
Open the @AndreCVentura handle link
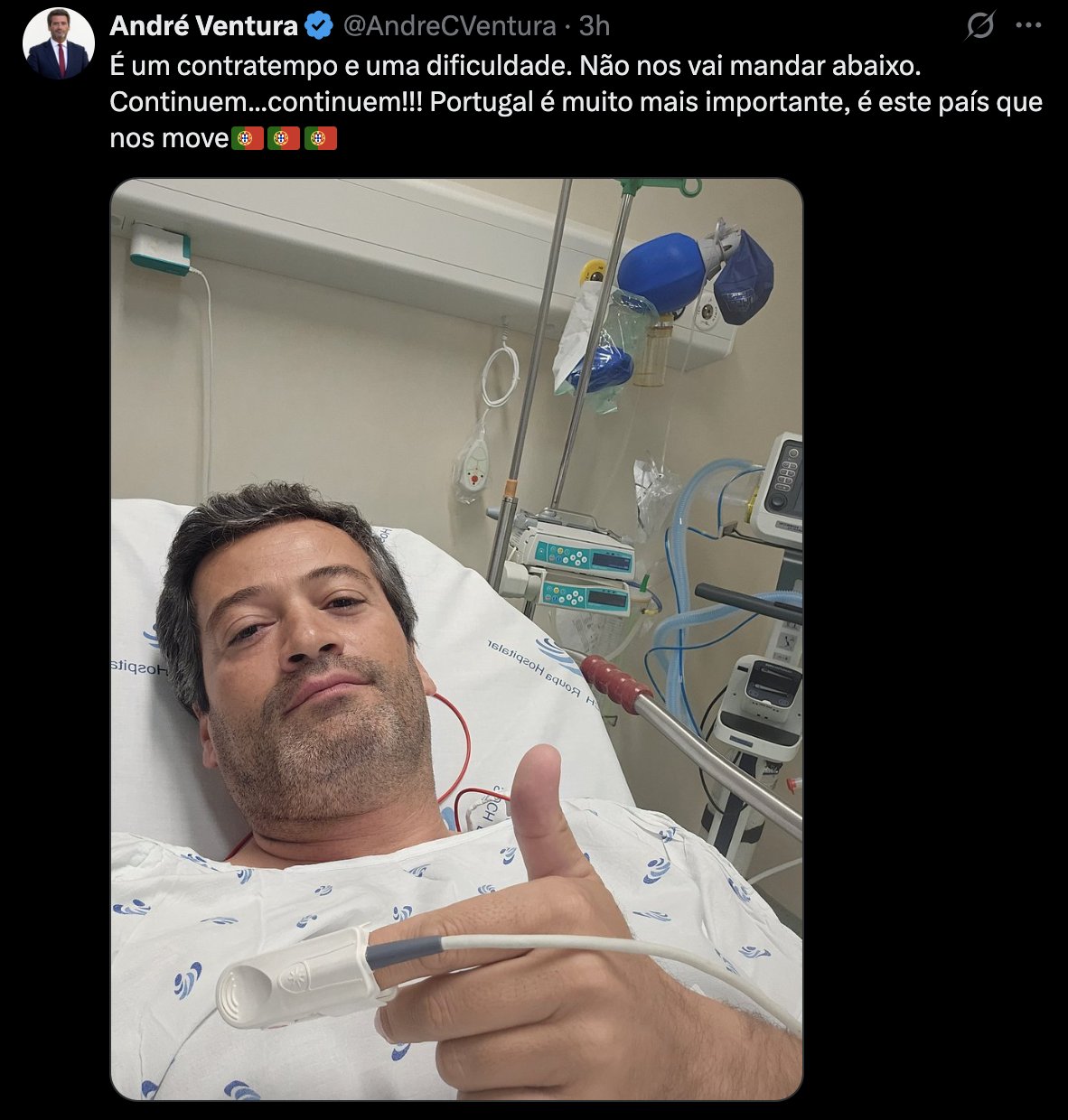(x=449, y=26)
